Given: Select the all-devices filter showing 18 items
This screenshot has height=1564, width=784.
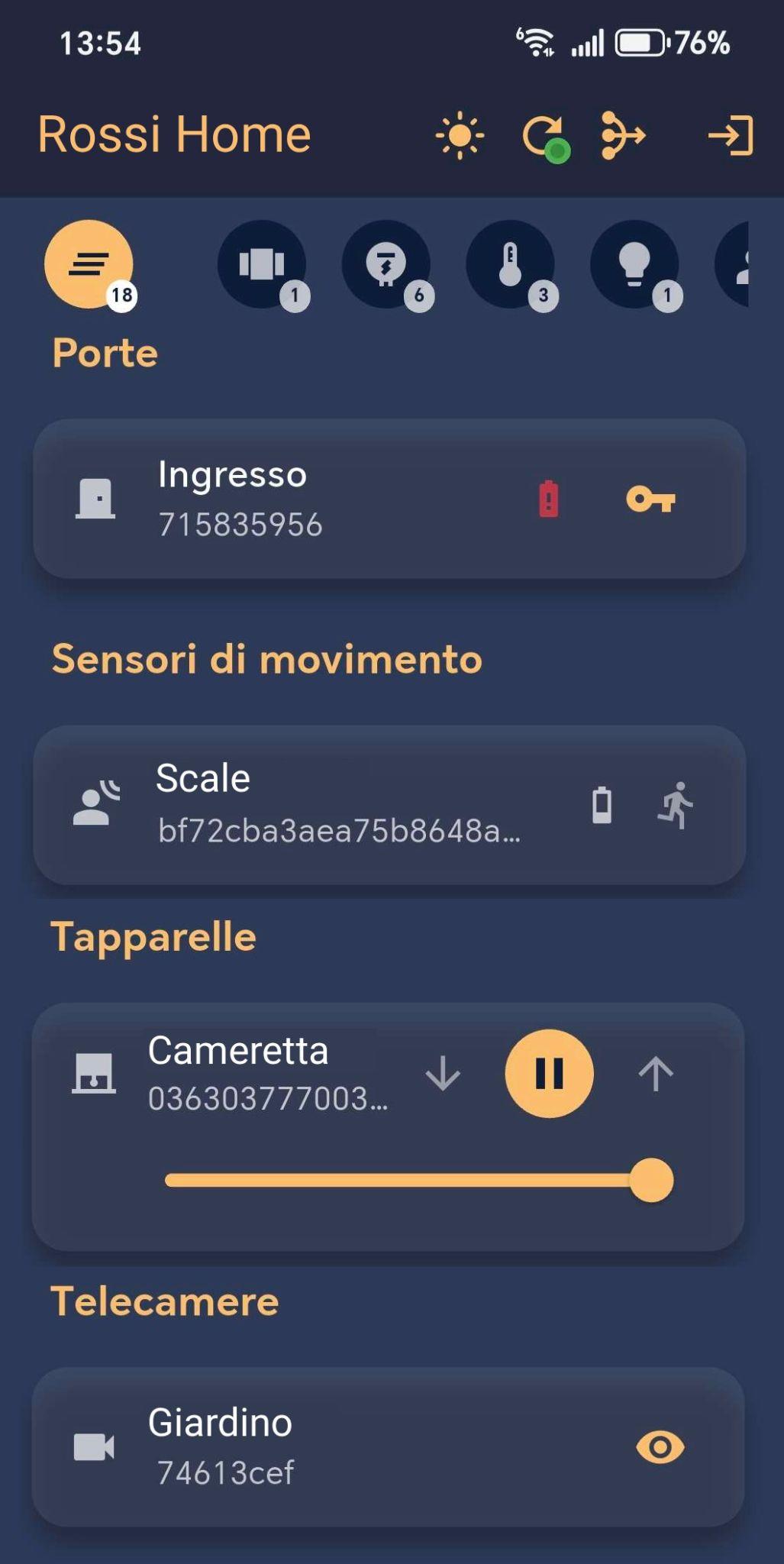Looking at the screenshot, I should [x=89, y=263].
